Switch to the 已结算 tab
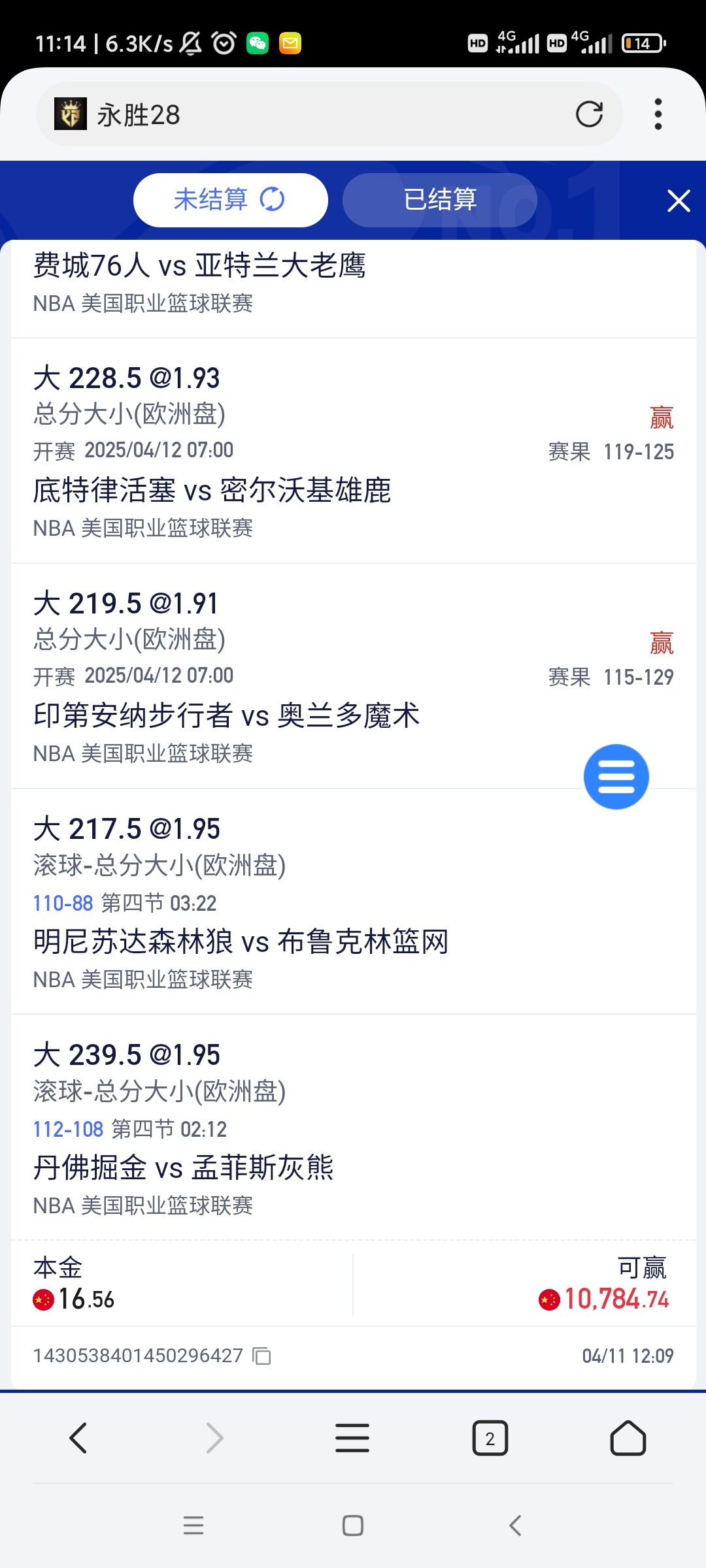Viewport: 706px width, 1568px height. click(x=440, y=200)
